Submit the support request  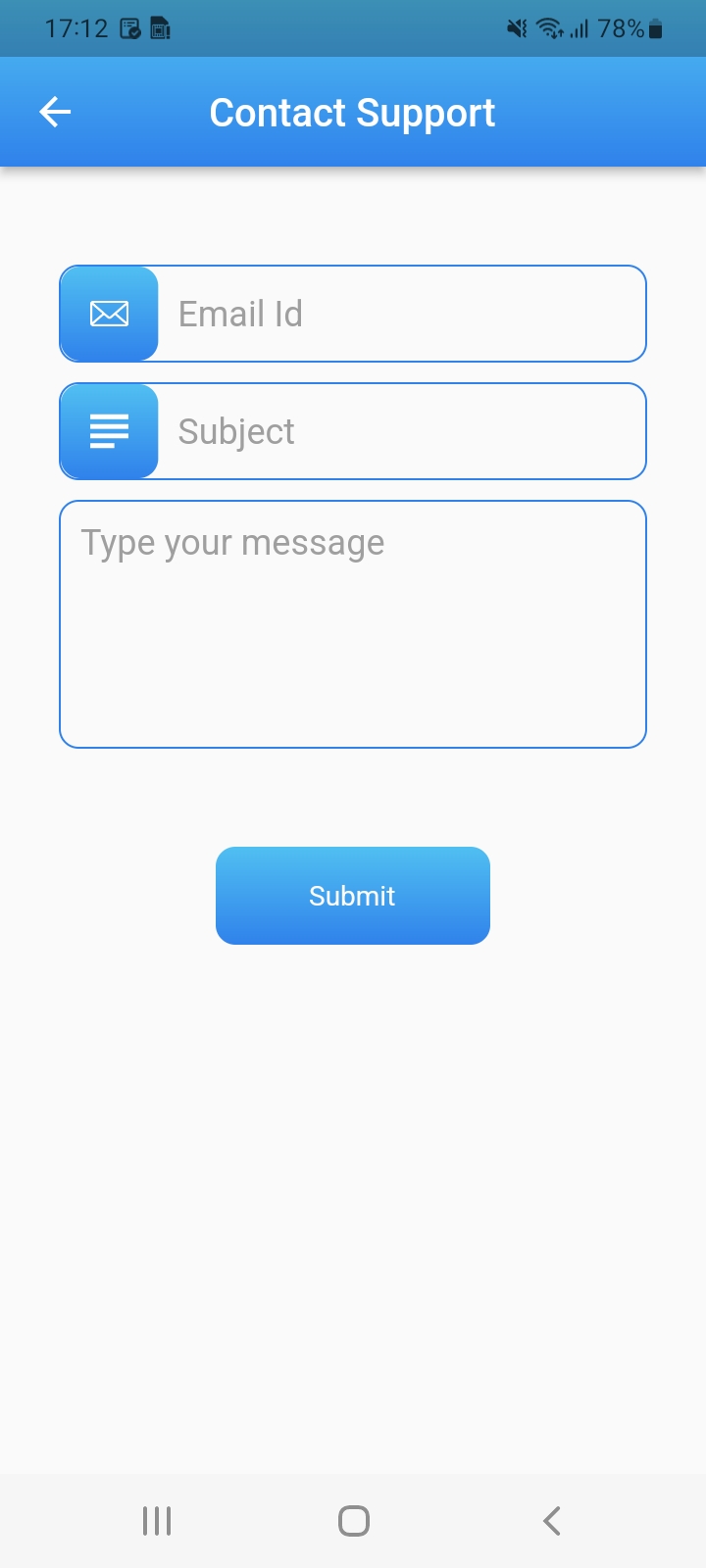coord(353,896)
